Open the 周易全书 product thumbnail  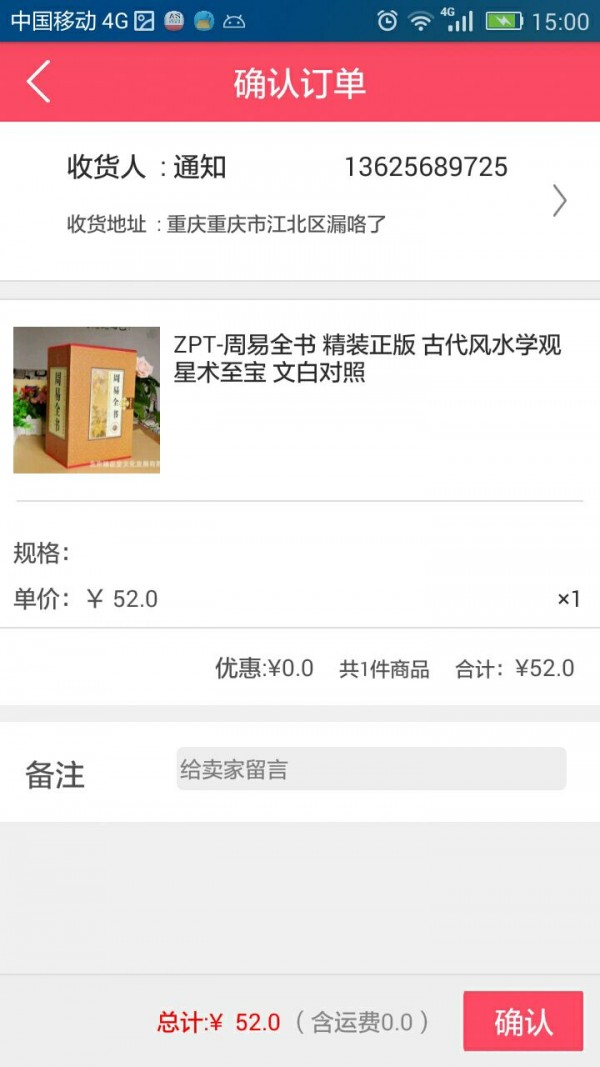(86, 400)
